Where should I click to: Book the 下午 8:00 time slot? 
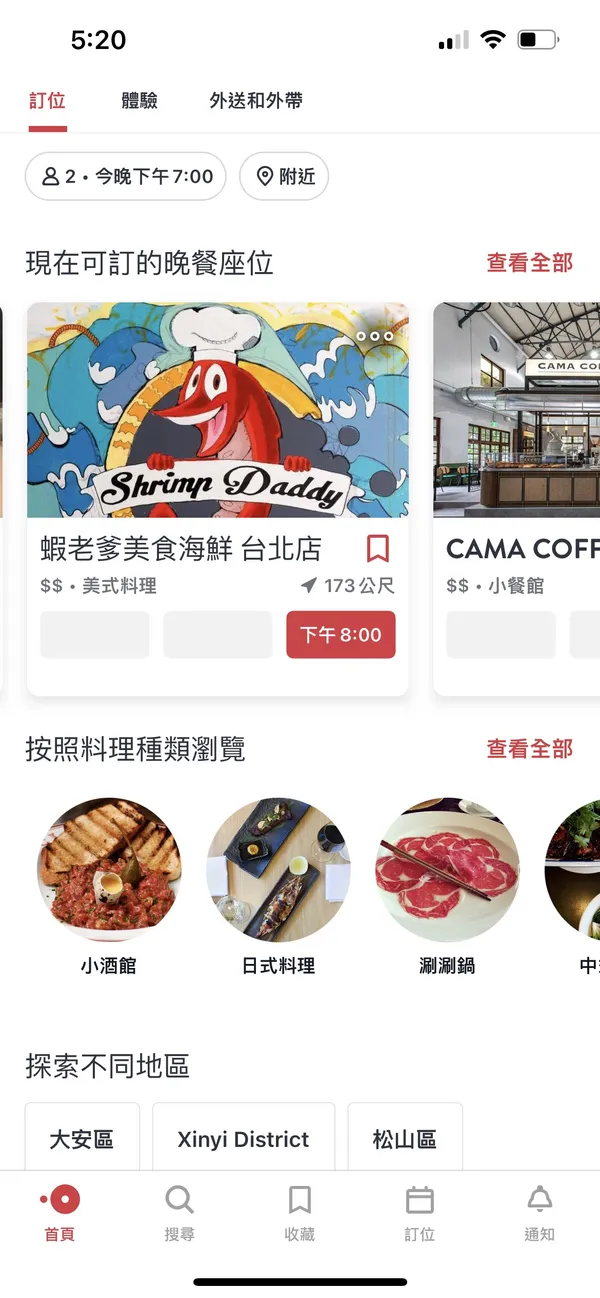click(x=341, y=635)
